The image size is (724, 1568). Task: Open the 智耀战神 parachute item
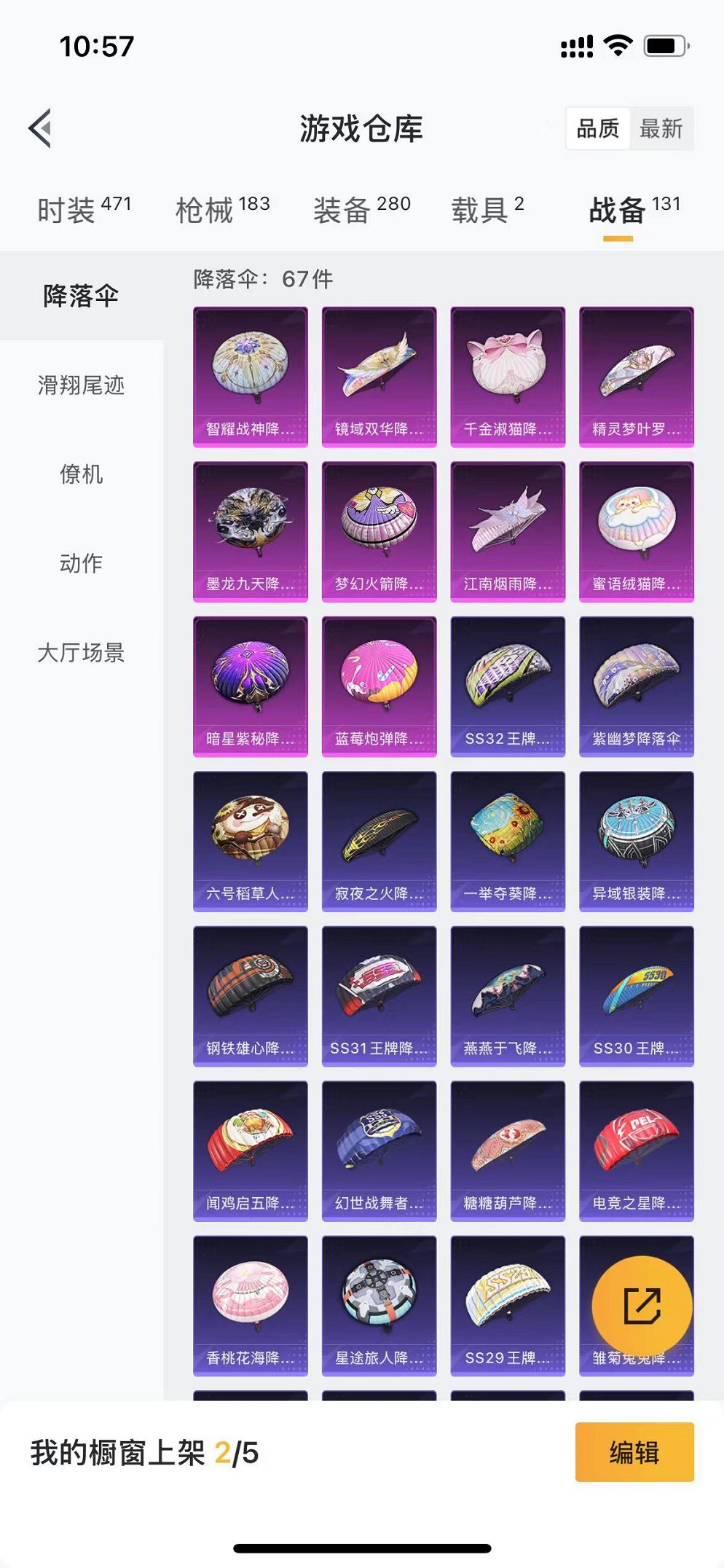pos(250,376)
